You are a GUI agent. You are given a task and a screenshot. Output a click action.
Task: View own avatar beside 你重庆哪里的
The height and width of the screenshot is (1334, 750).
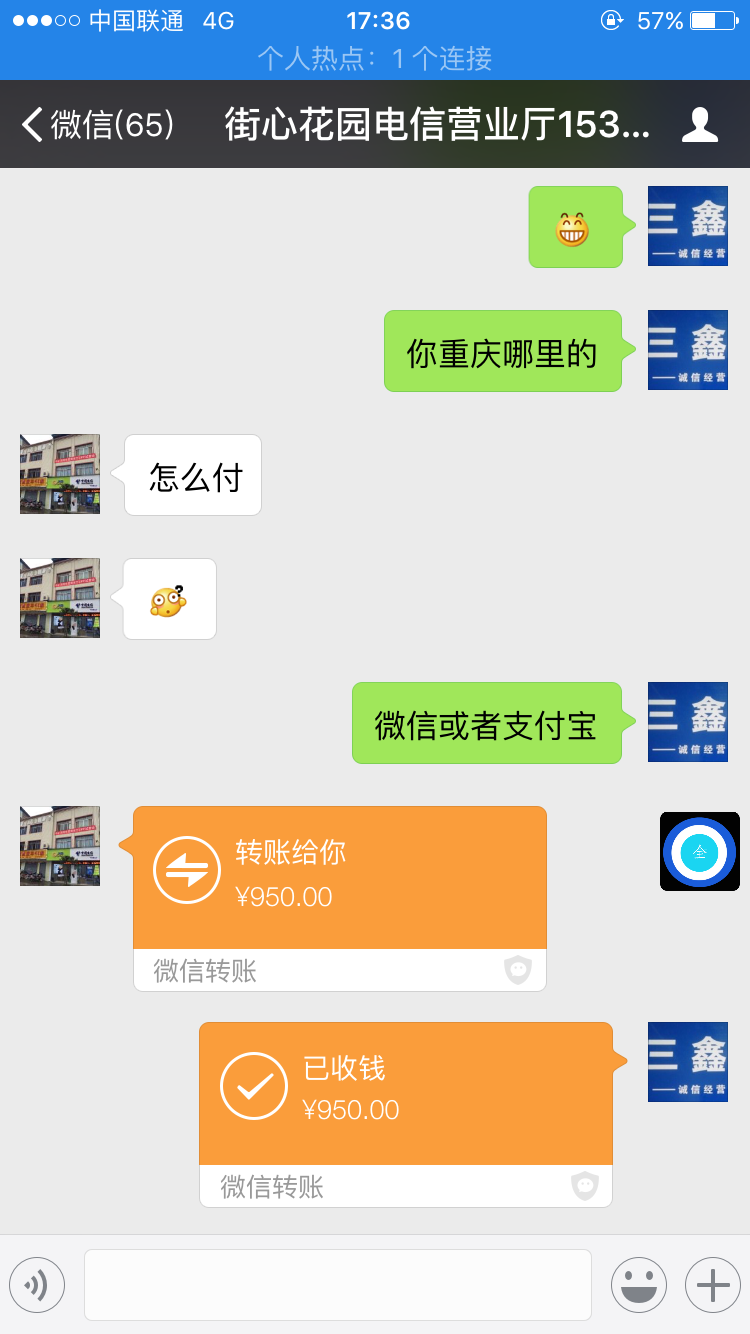tap(687, 350)
